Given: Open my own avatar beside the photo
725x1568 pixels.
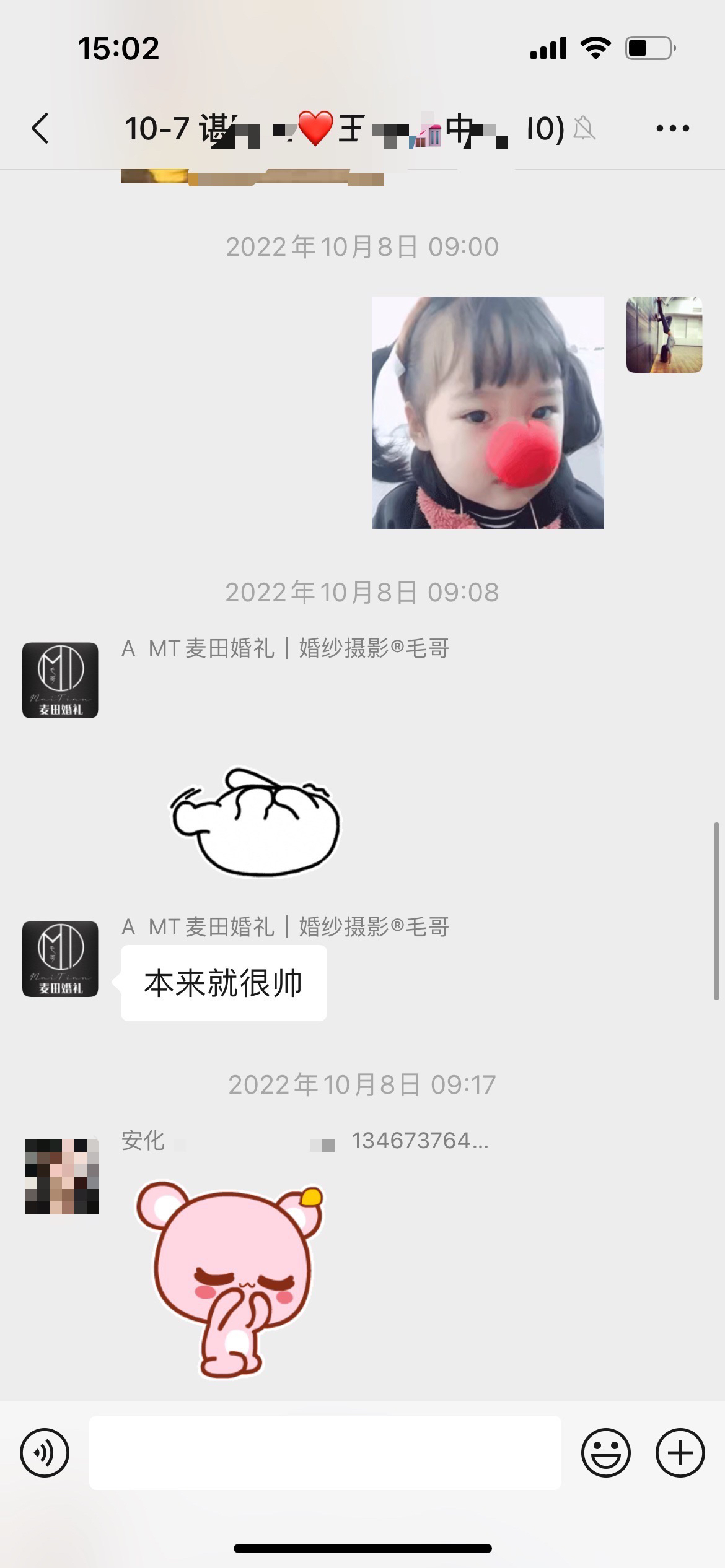Looking at the screenshot, I should (664, 335).
